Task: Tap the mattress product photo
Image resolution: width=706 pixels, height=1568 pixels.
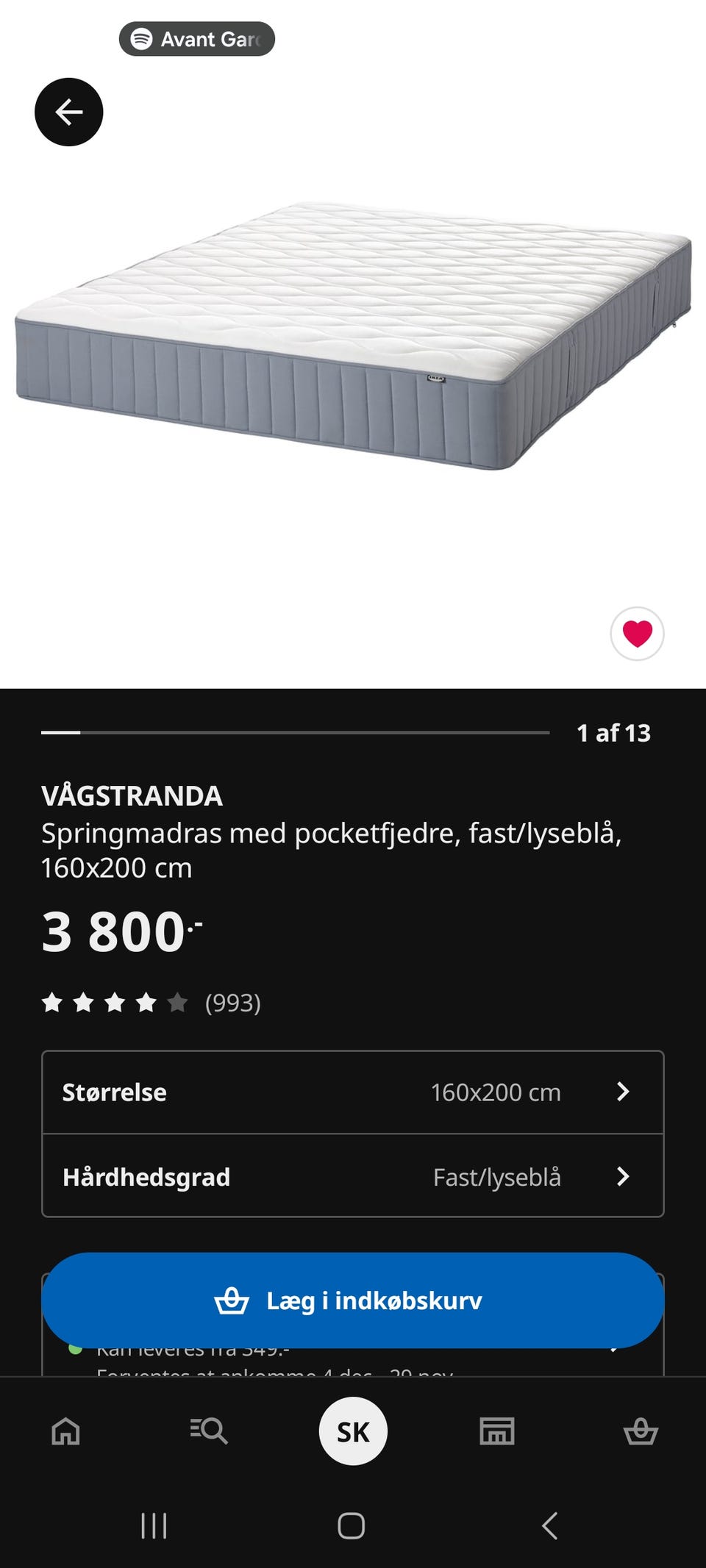Action: pos(353,323)
